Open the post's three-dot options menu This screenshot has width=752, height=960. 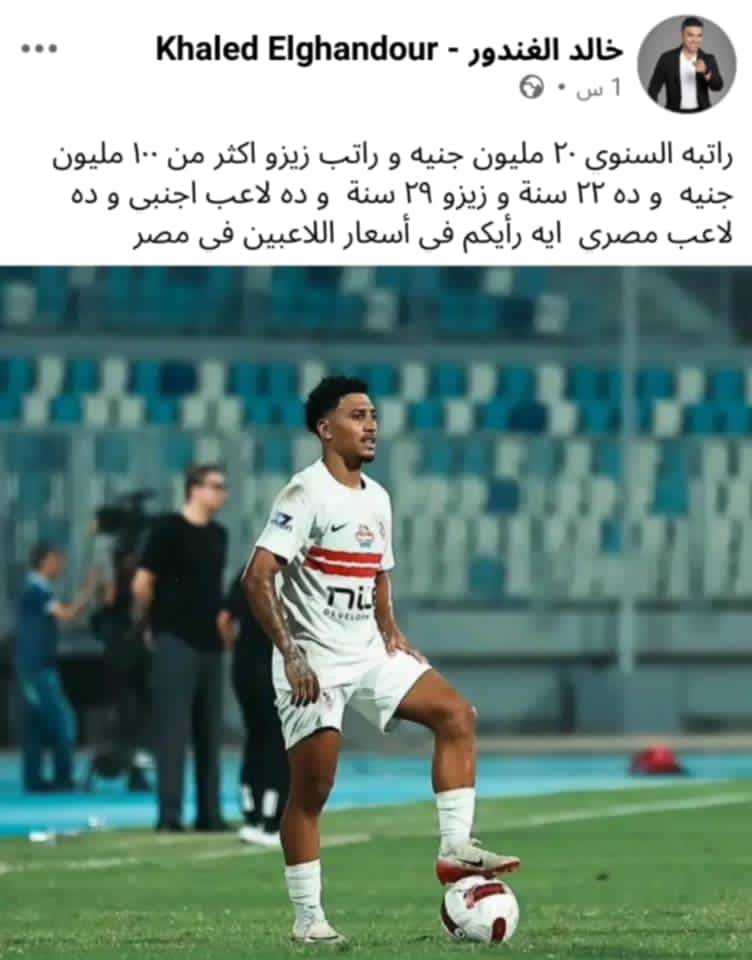(x=39, y=48)
